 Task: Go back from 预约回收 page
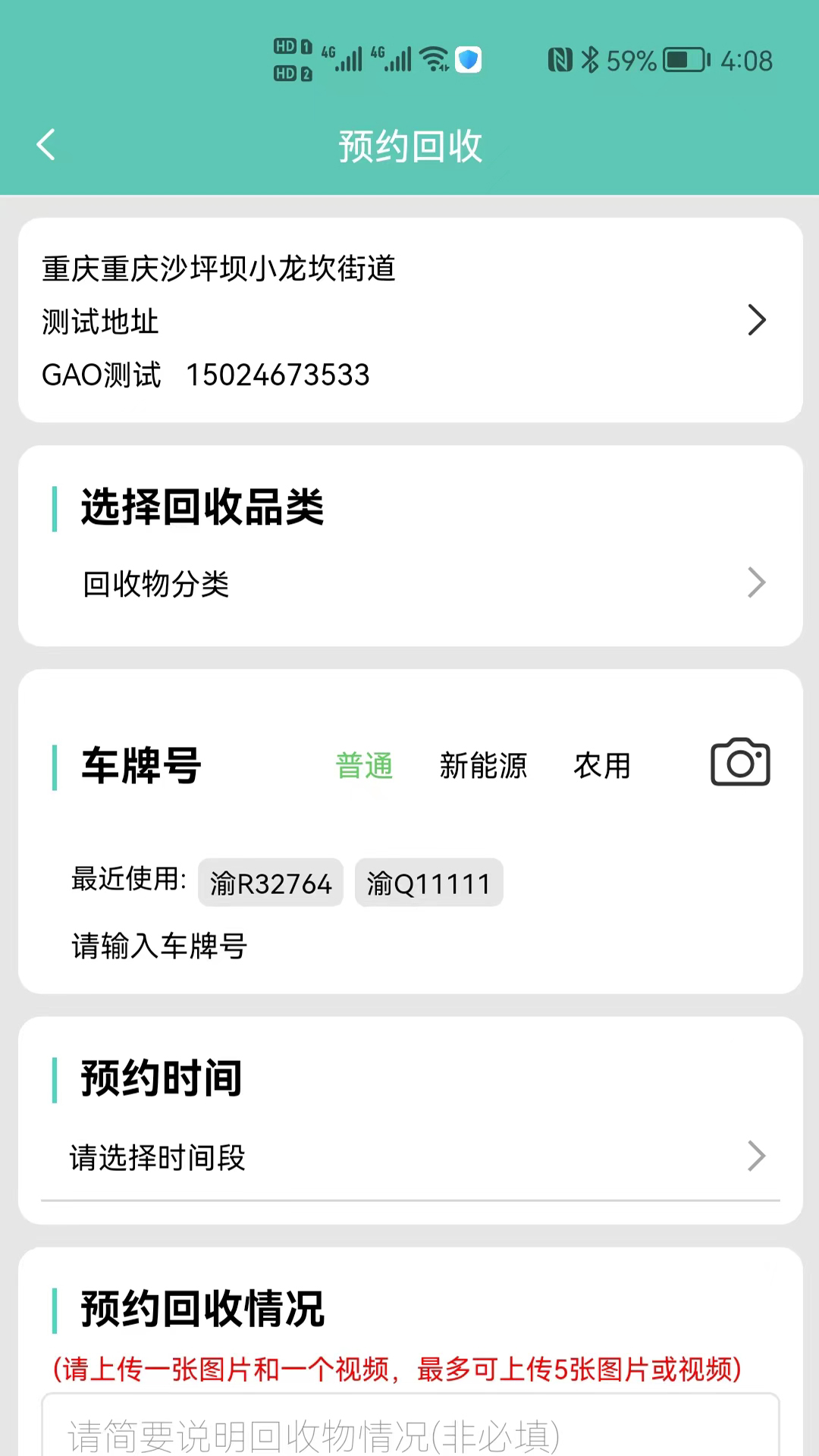[x=46, y=145]
